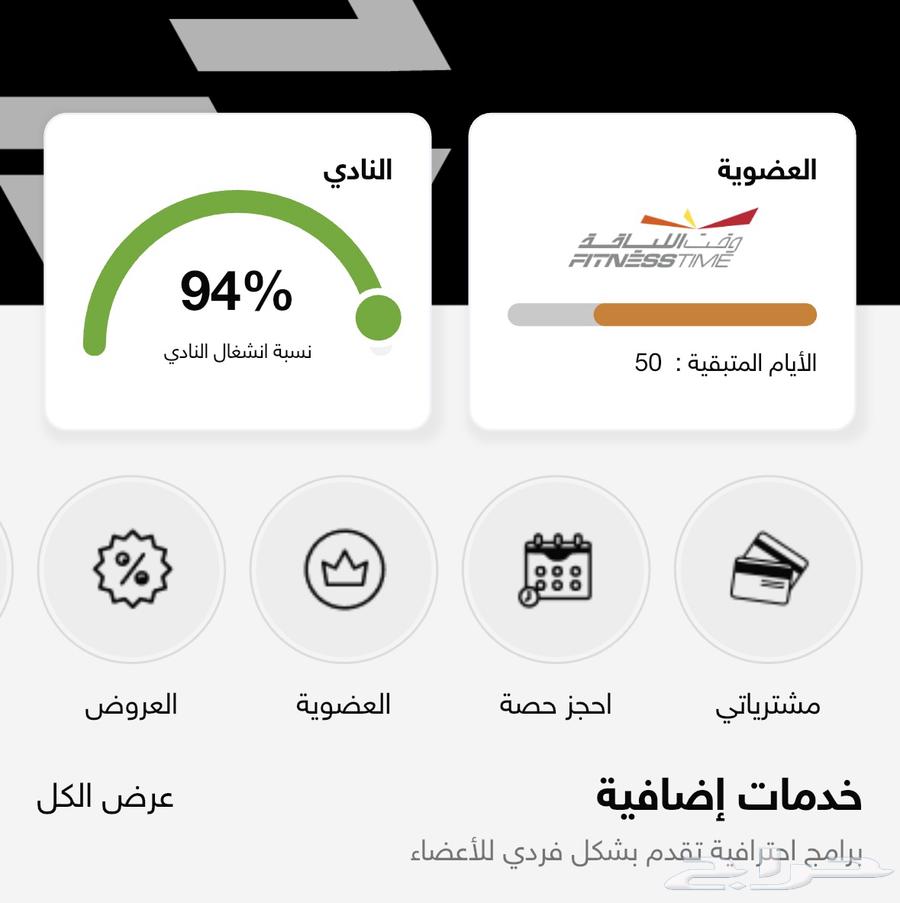The width and height of the screenshot is (900, 903).
Task: Open Offers (العروض)
Action: click(132, 570)
